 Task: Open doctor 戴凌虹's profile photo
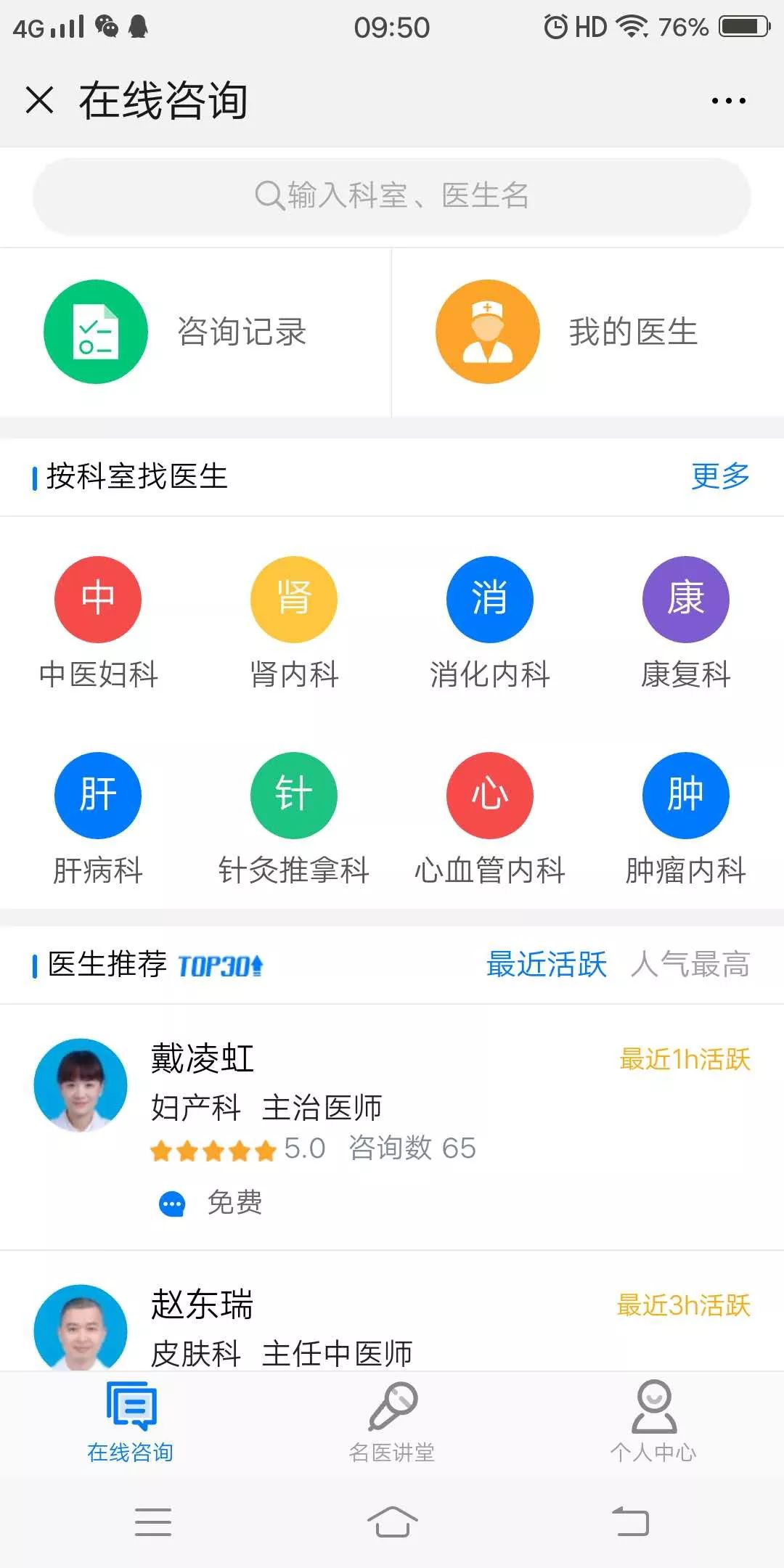click(x=81, y=1083)
